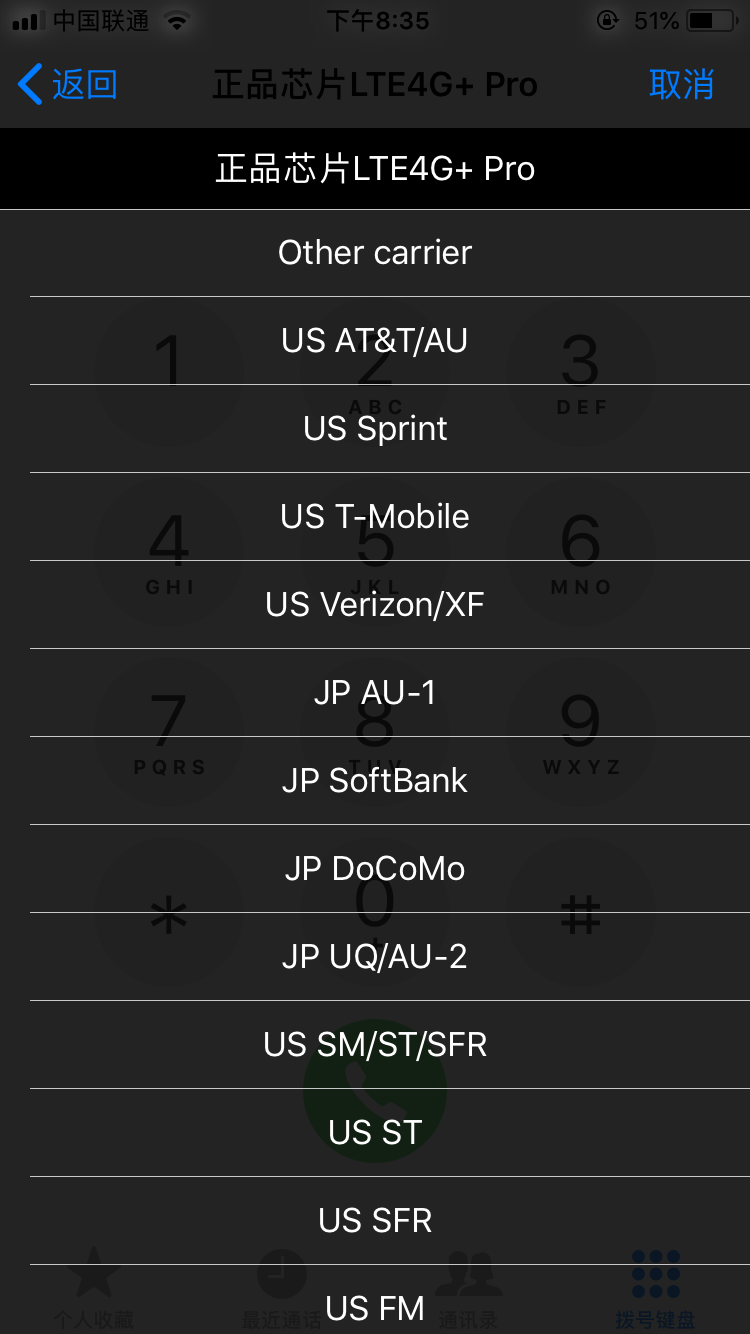Choose US Verizon/XF carrier

375,605
